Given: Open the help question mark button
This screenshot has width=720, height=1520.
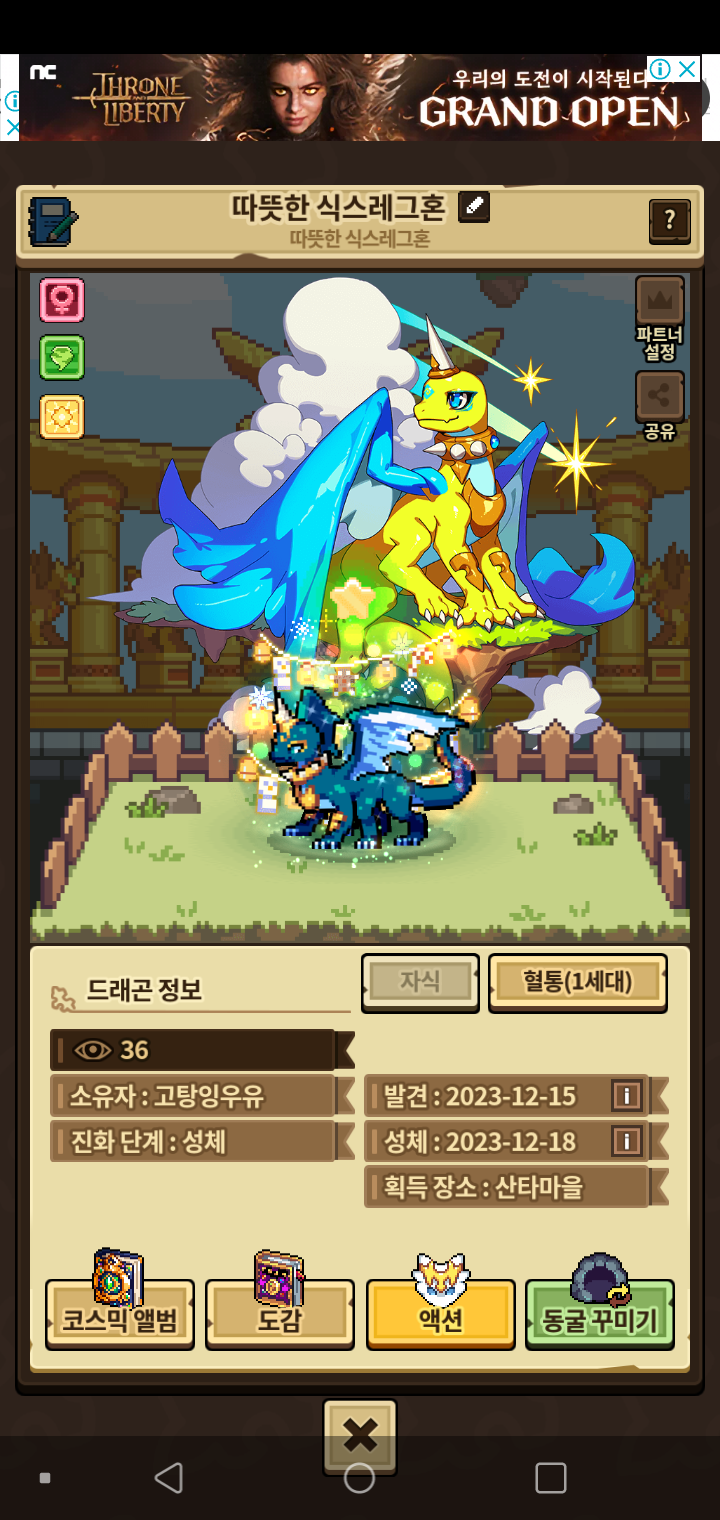Looking at the screenshot, I should (669, 220).
